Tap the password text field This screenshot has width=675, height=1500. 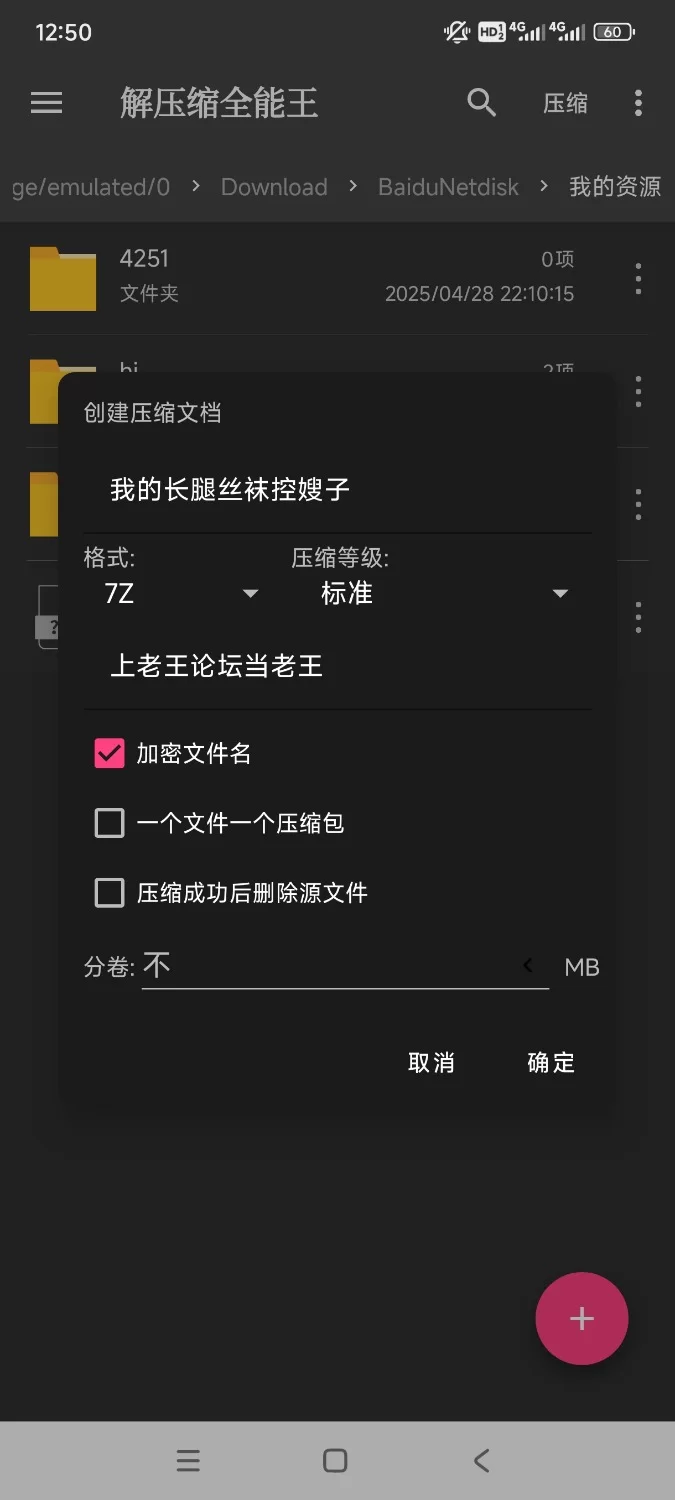point(337,666)
